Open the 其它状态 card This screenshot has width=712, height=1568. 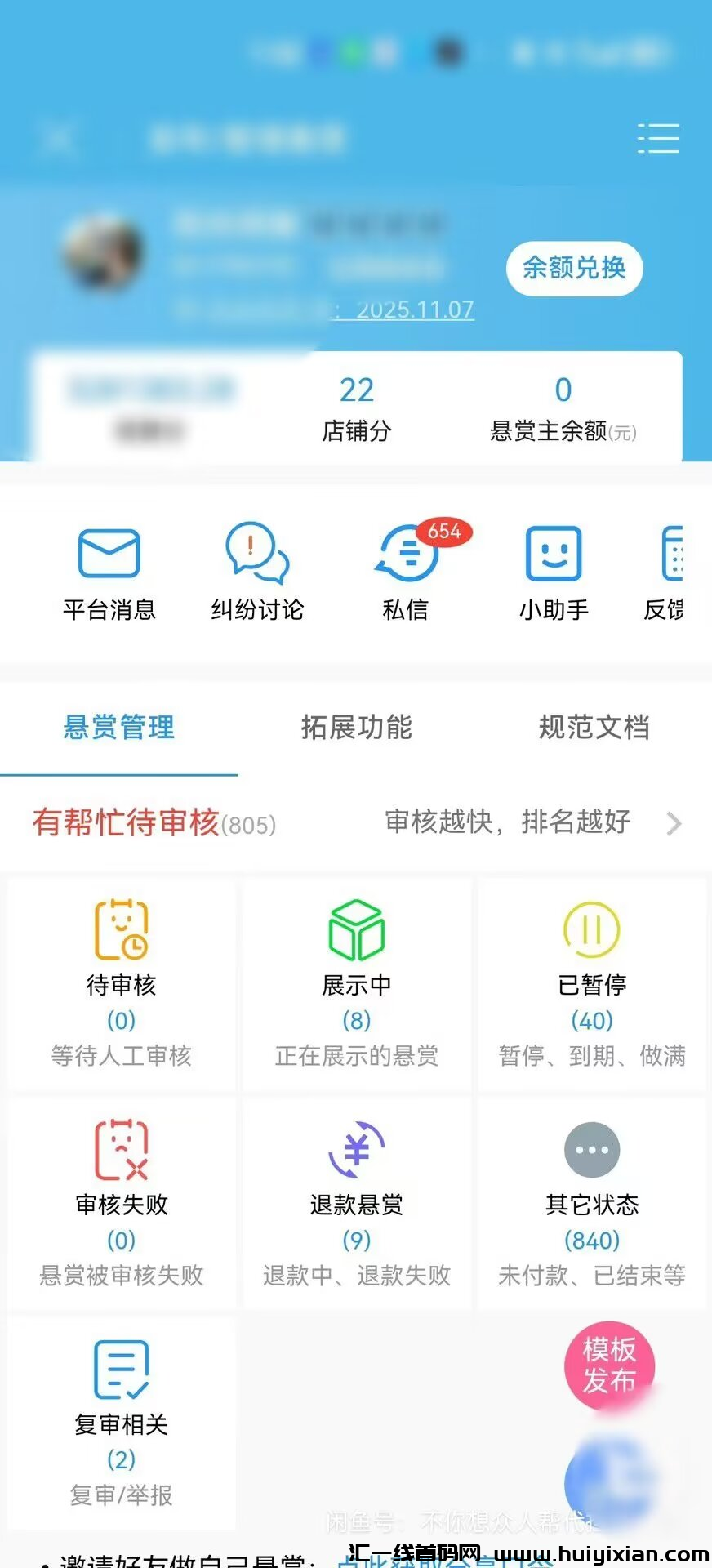(x=592, y=1203)
